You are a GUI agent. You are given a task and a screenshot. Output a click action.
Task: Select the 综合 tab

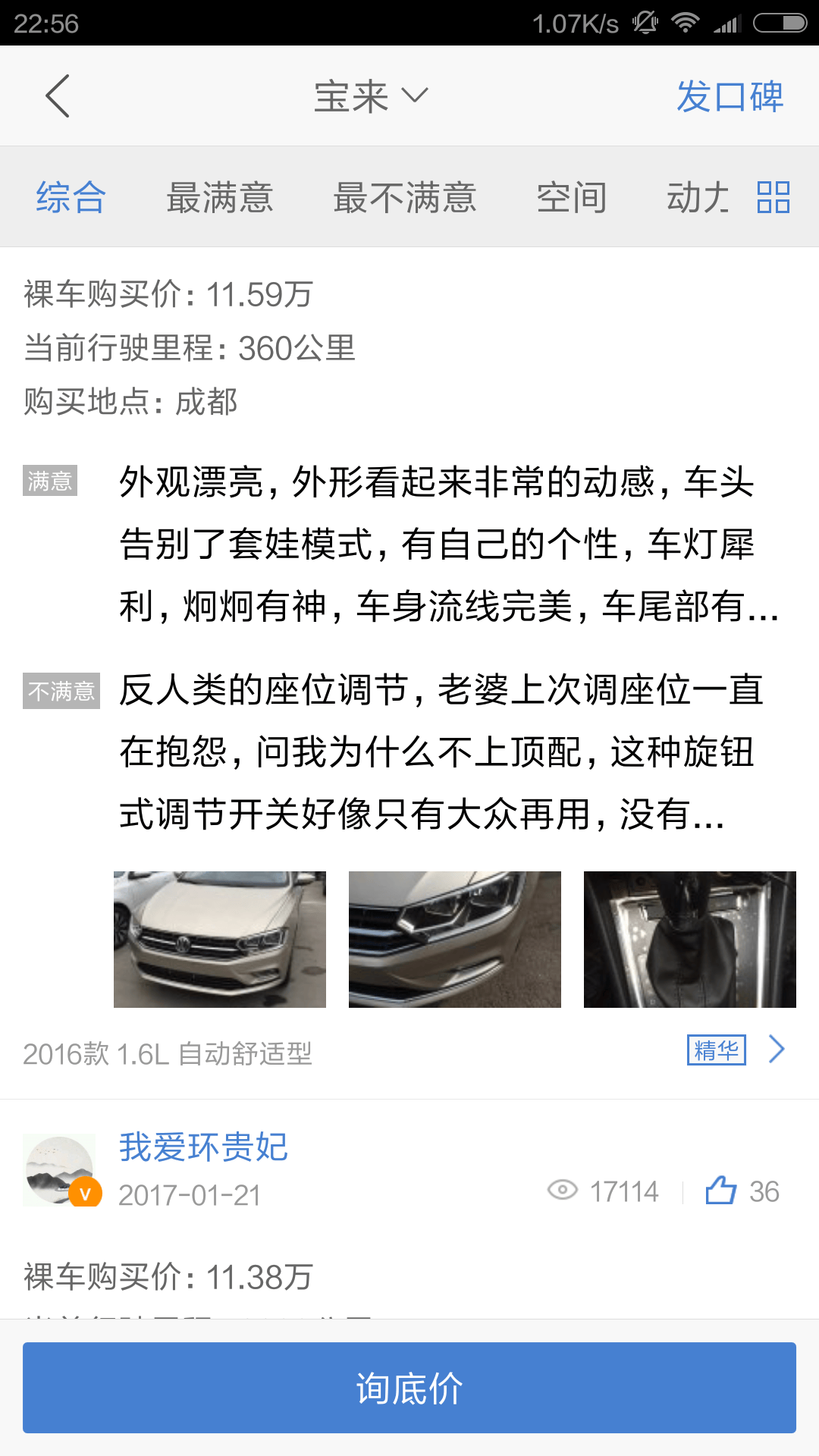[71, 197]
